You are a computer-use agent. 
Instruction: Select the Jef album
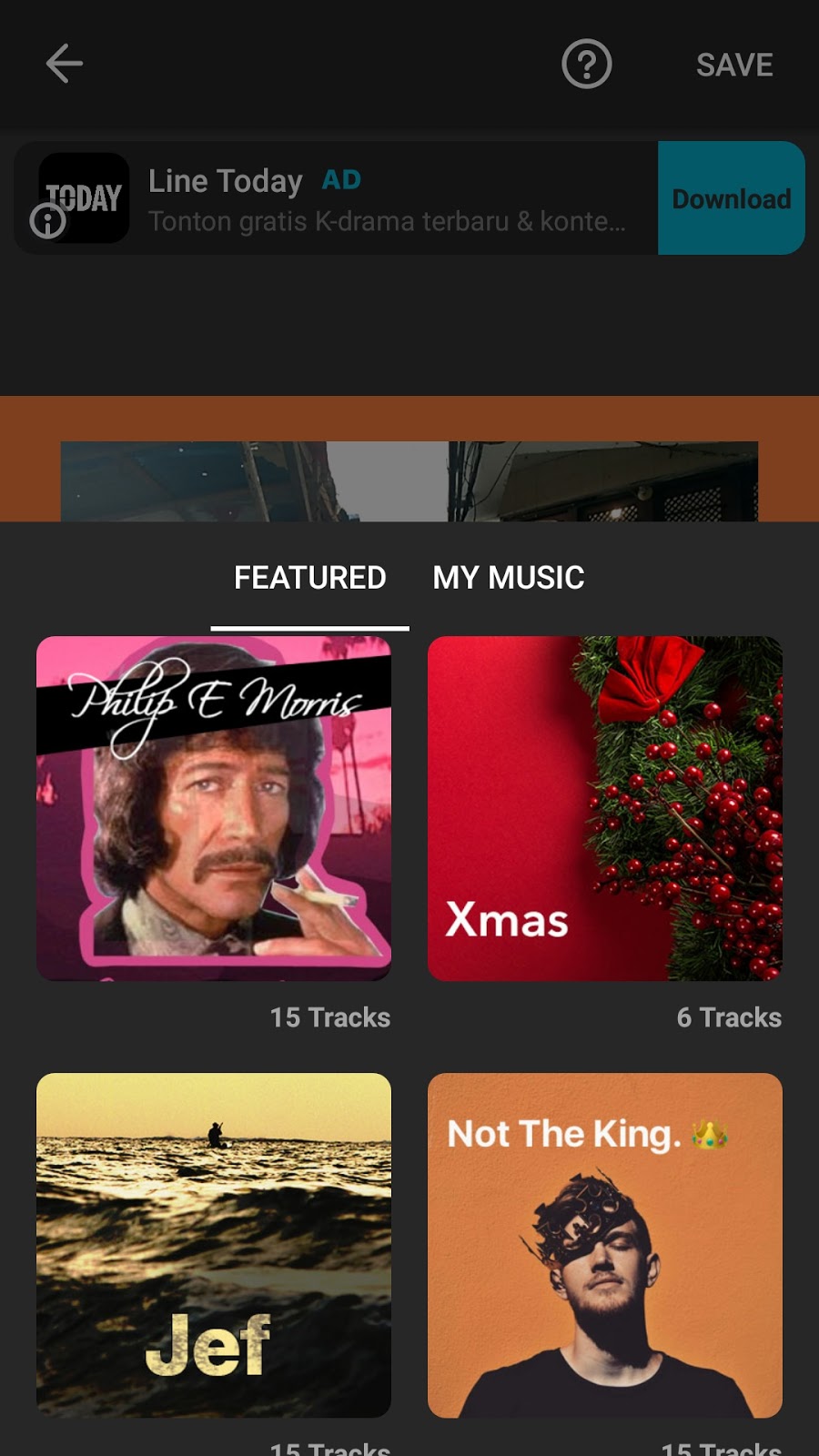pyautogui.click(x=214, y=1245)
